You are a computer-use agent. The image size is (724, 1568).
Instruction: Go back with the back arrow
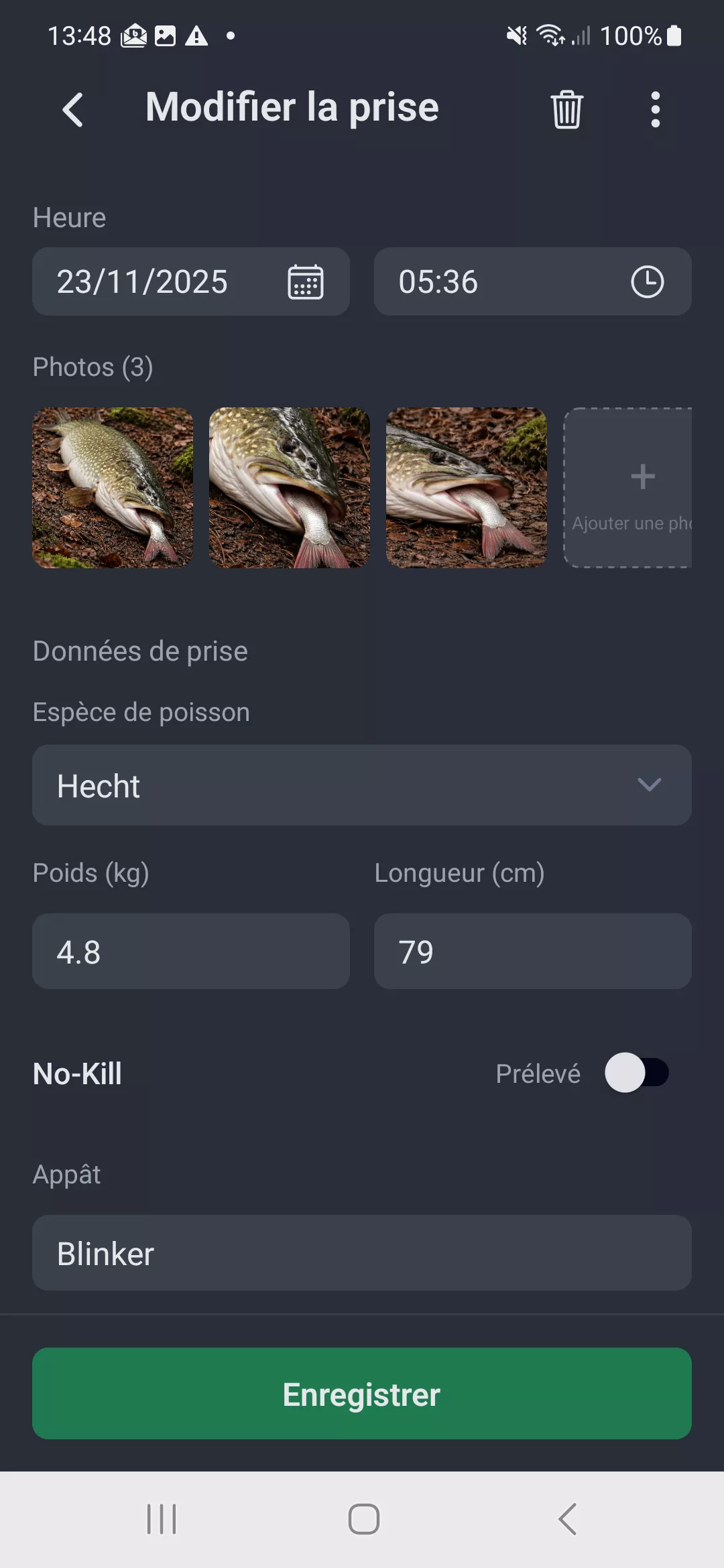click(x=74, y=109)
